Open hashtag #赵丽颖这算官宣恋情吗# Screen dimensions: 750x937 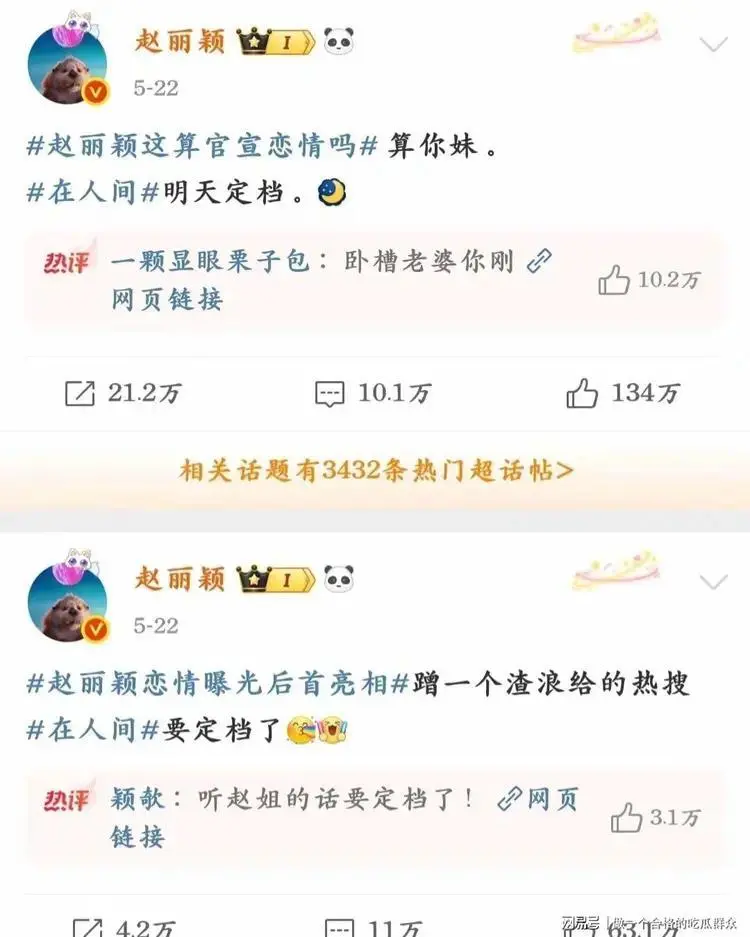(203, 146)
